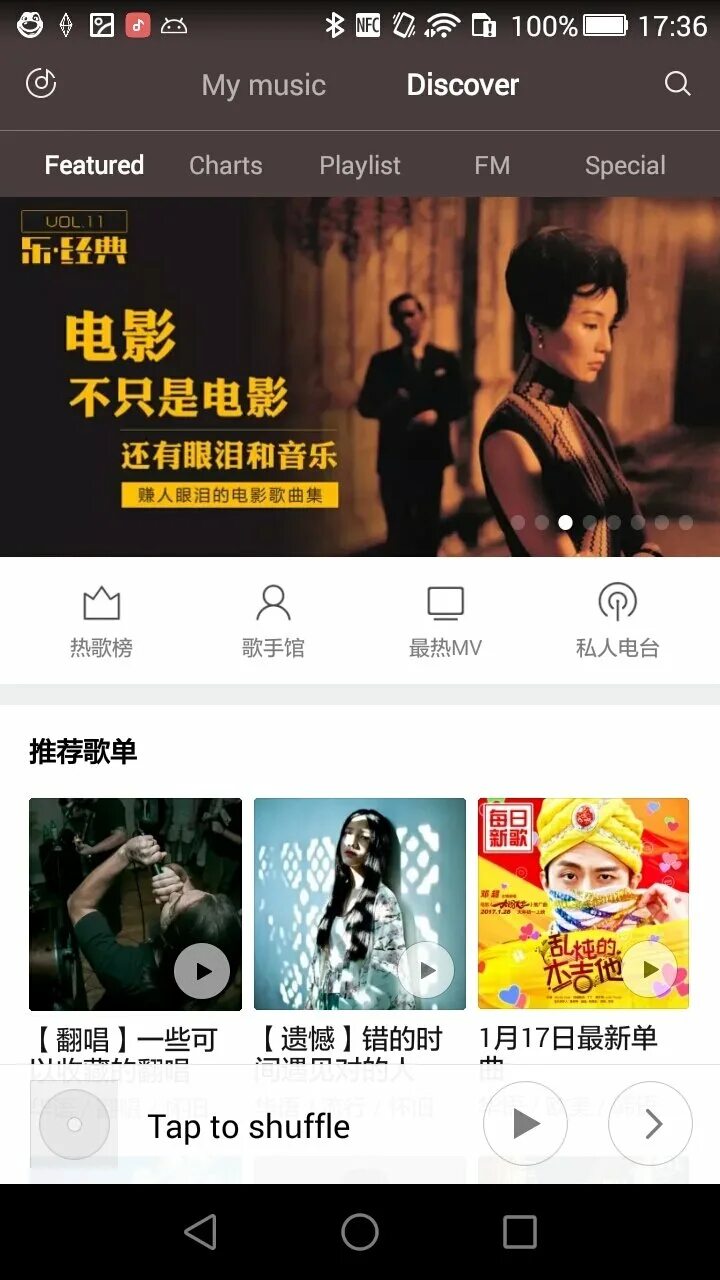Switch to the My music tab

264,85
